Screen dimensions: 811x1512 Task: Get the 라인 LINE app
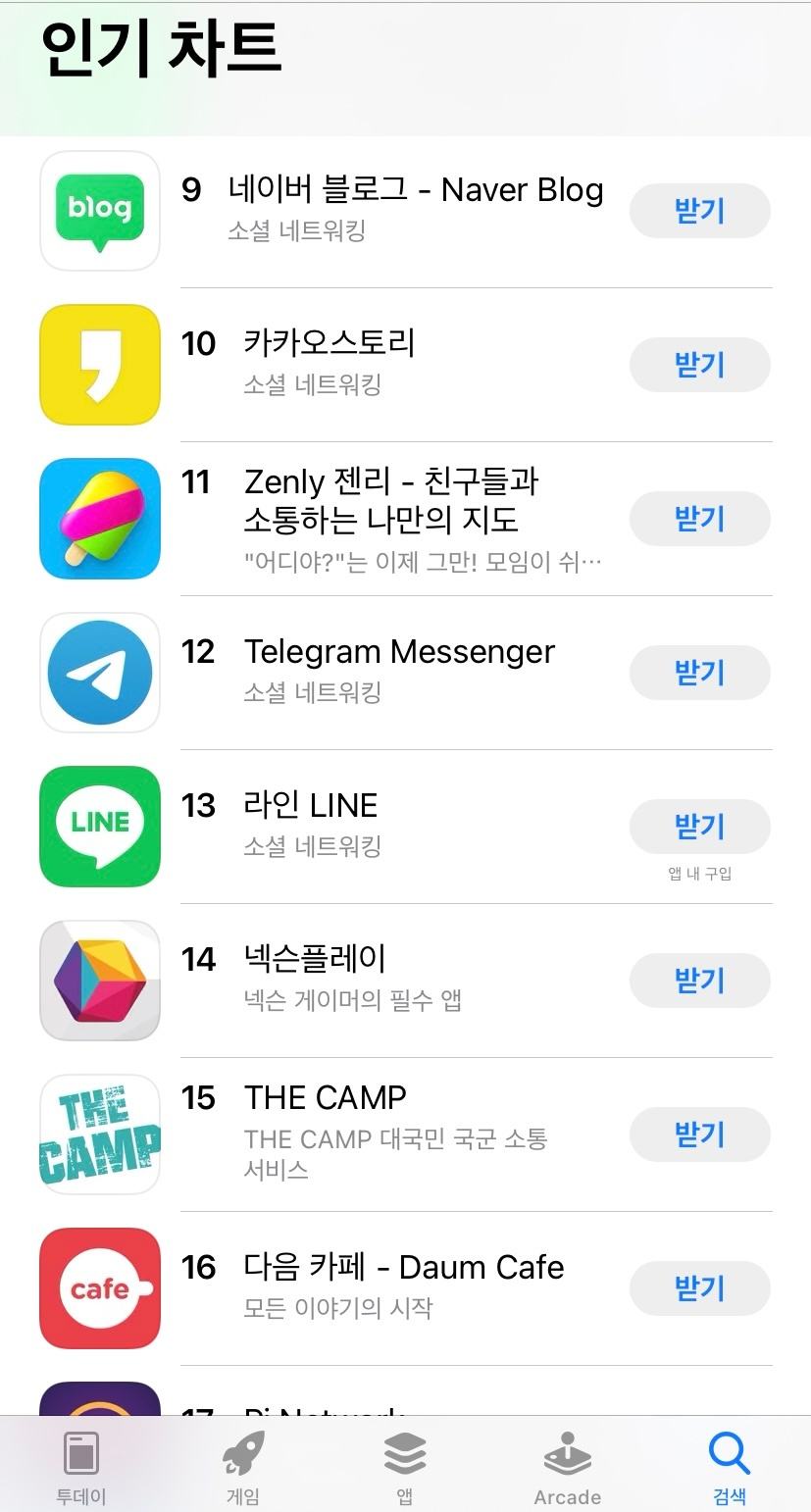tap(699, 827)
